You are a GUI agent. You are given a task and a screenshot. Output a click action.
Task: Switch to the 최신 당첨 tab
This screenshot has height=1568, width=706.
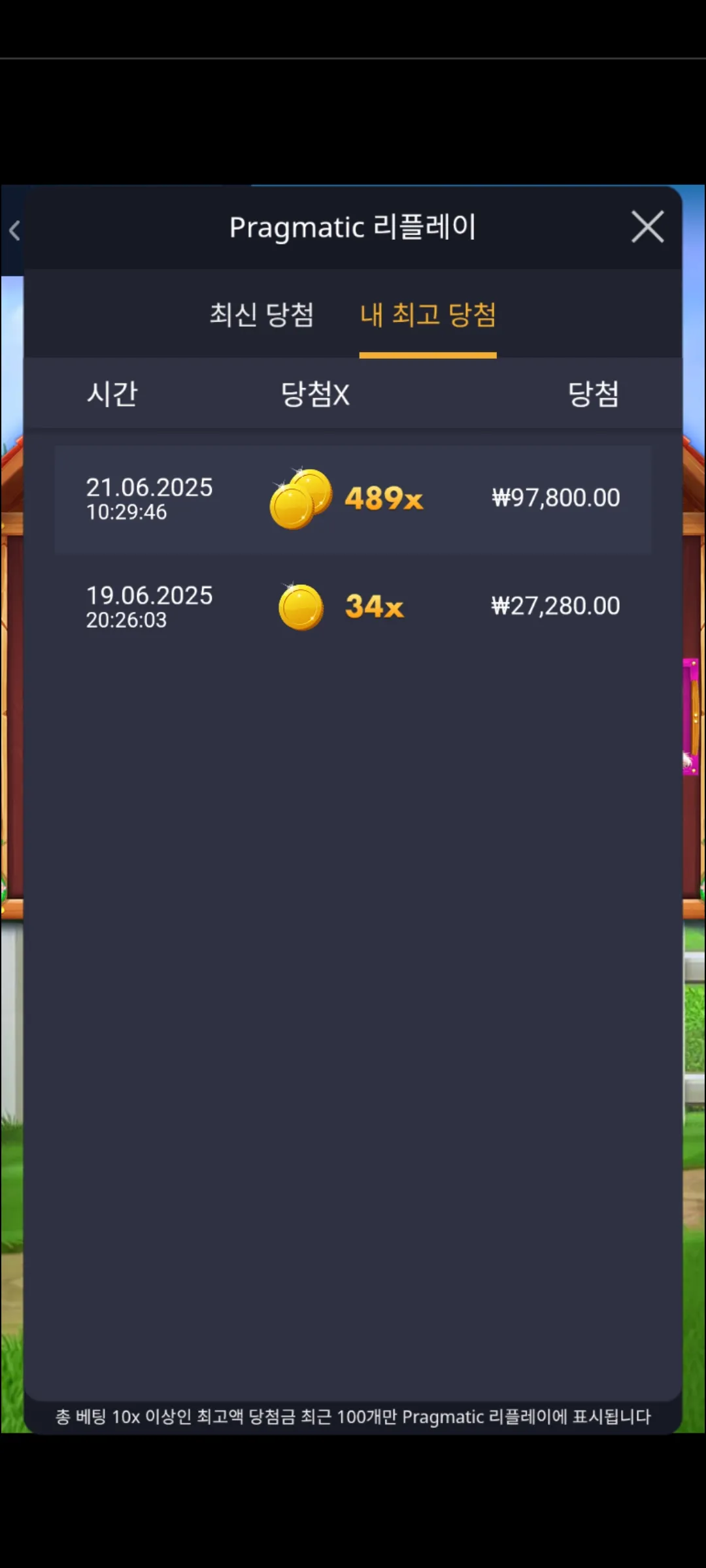point(261,315)
